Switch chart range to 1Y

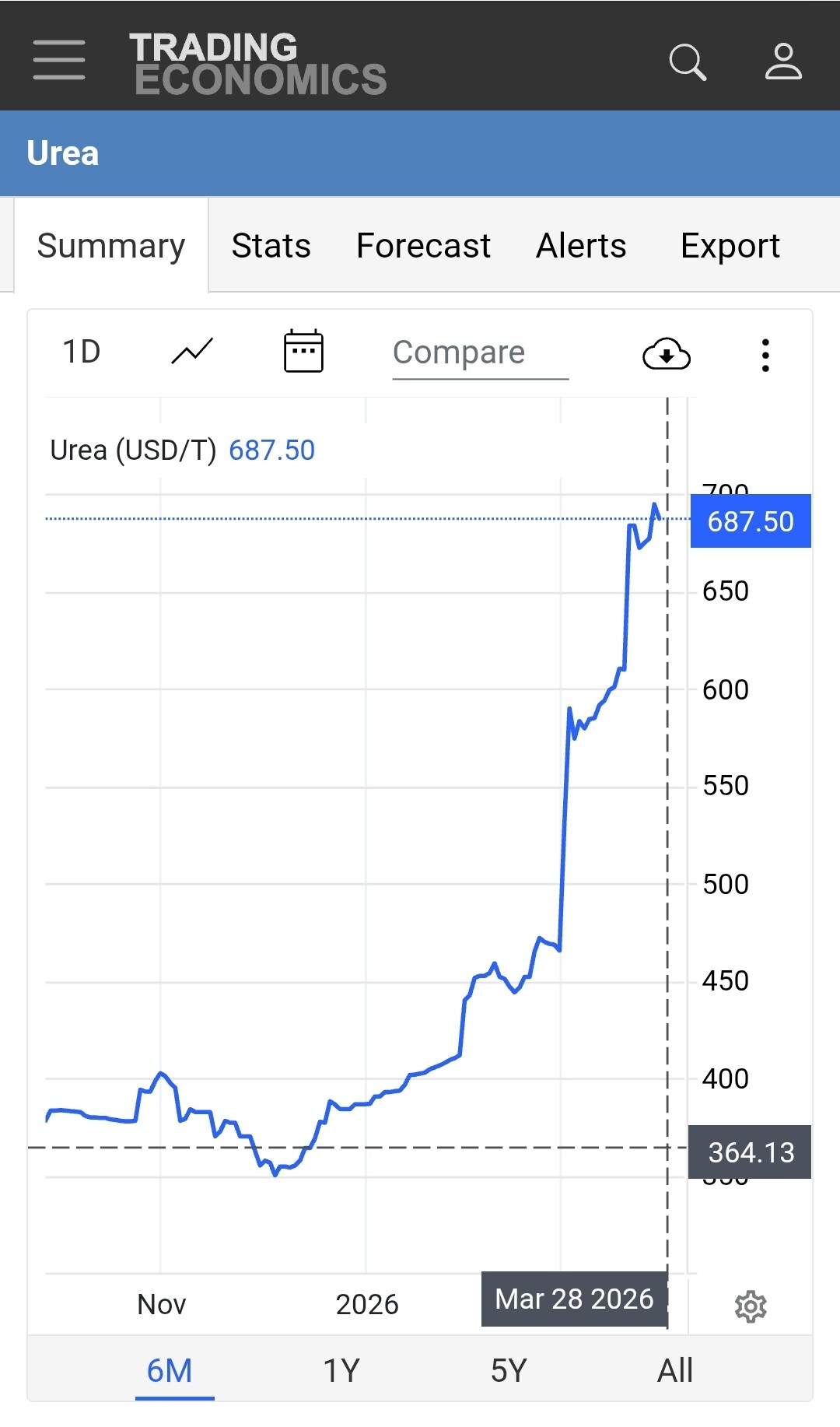pos(341,1370)
